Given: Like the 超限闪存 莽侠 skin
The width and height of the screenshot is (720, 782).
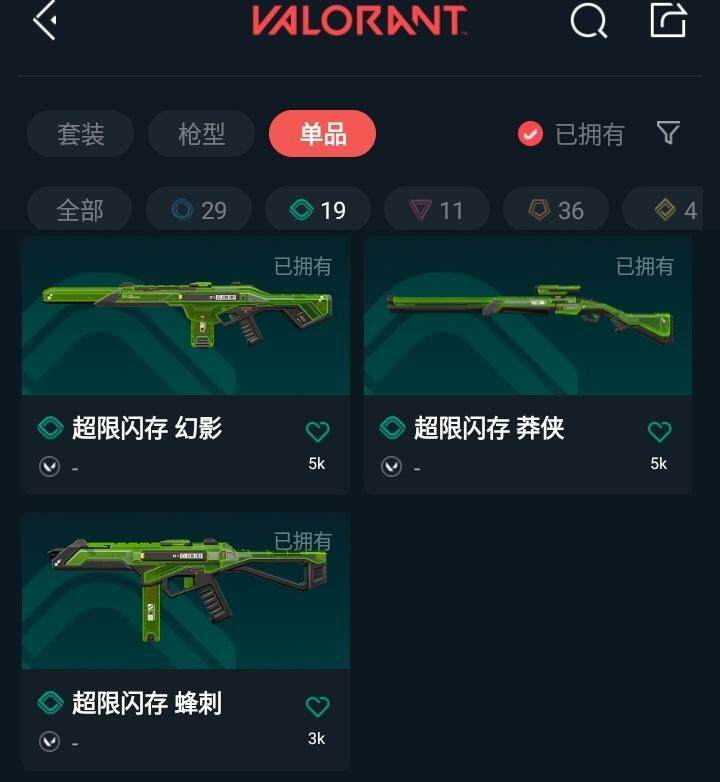Looking at the screenshot, I should (659, 432).
